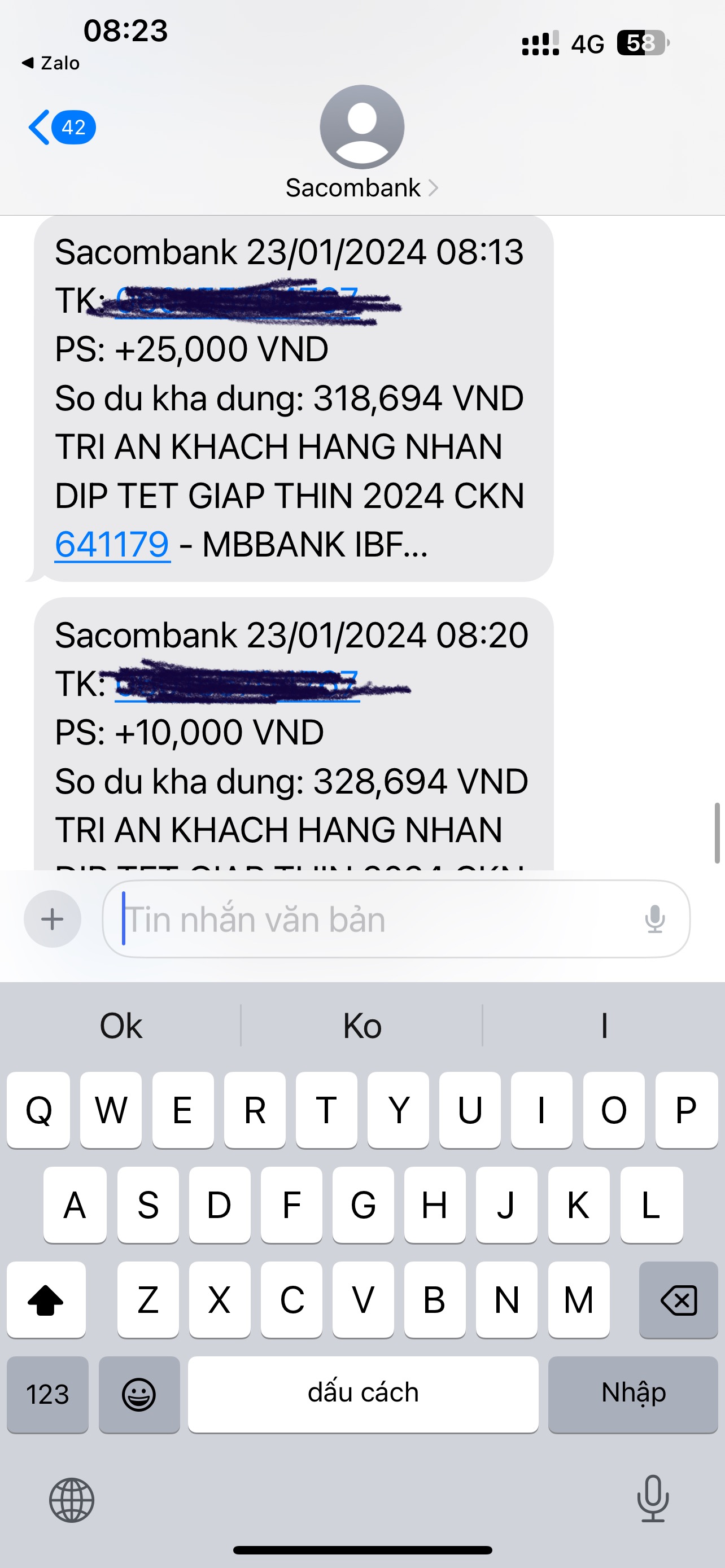This screenshot has width=725, height=1568.
Task: Return to Zalo app
Action: pyautogui.click(x=51, y=63)
